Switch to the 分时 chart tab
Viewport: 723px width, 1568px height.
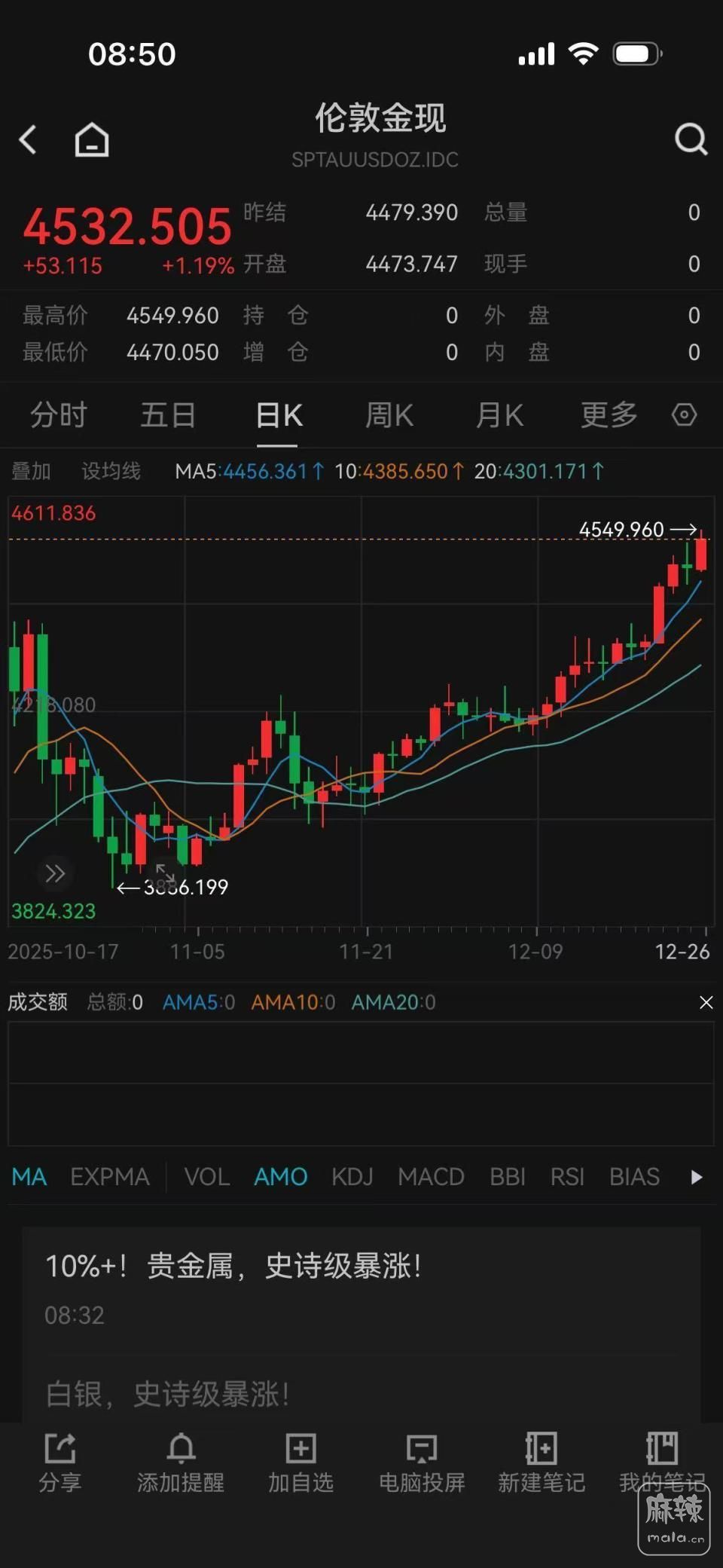[58, 415]
